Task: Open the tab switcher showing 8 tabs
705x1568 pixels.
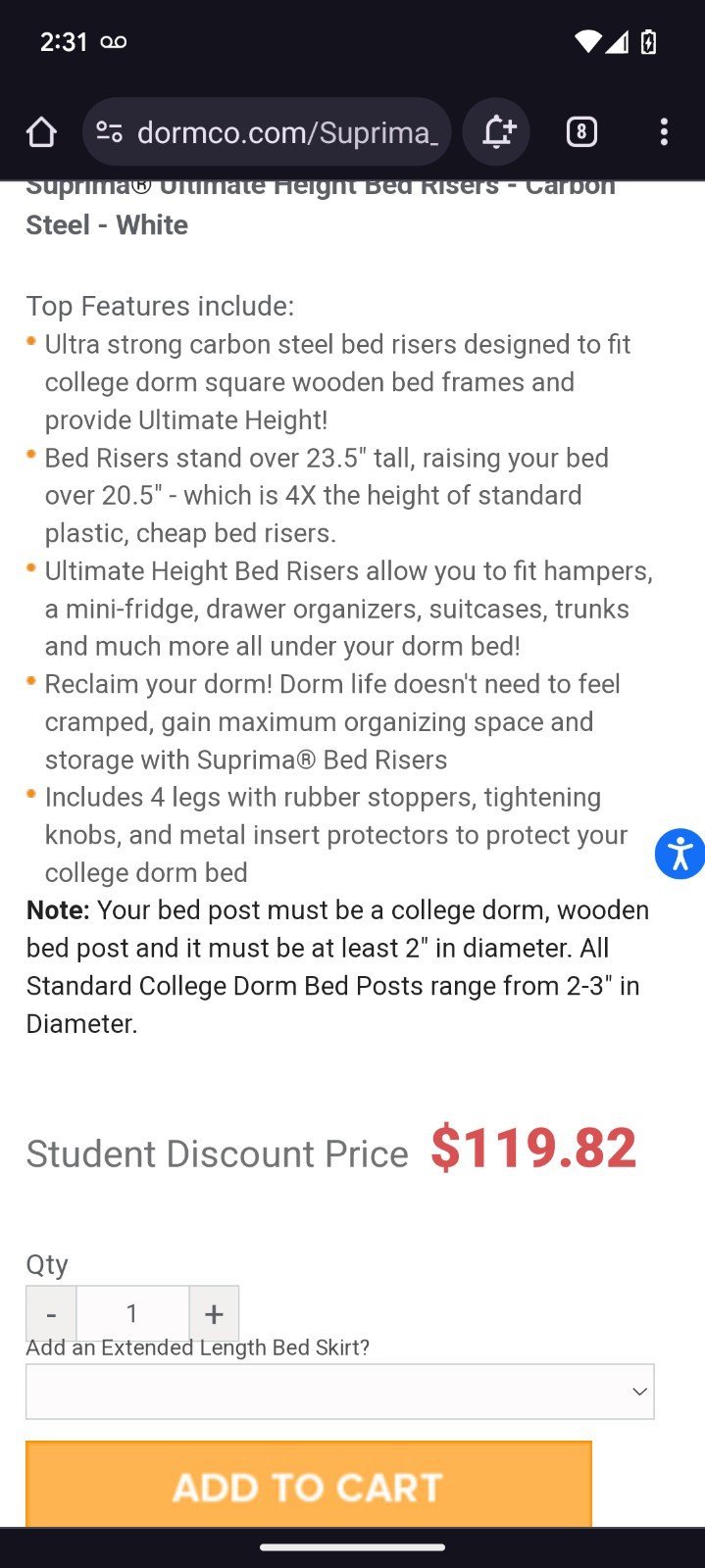Action: tap(581, 132)
